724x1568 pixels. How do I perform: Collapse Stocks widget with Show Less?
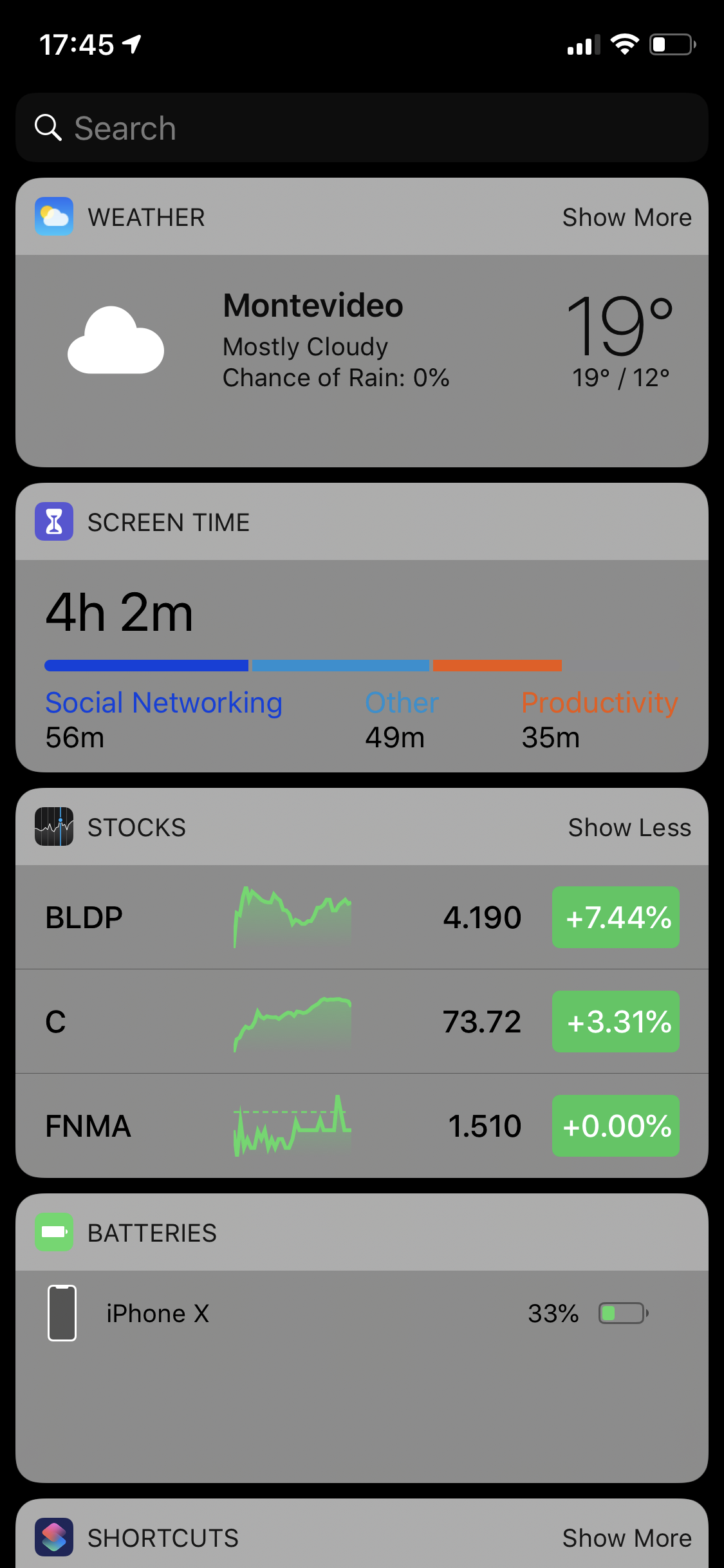pos(629,828)
